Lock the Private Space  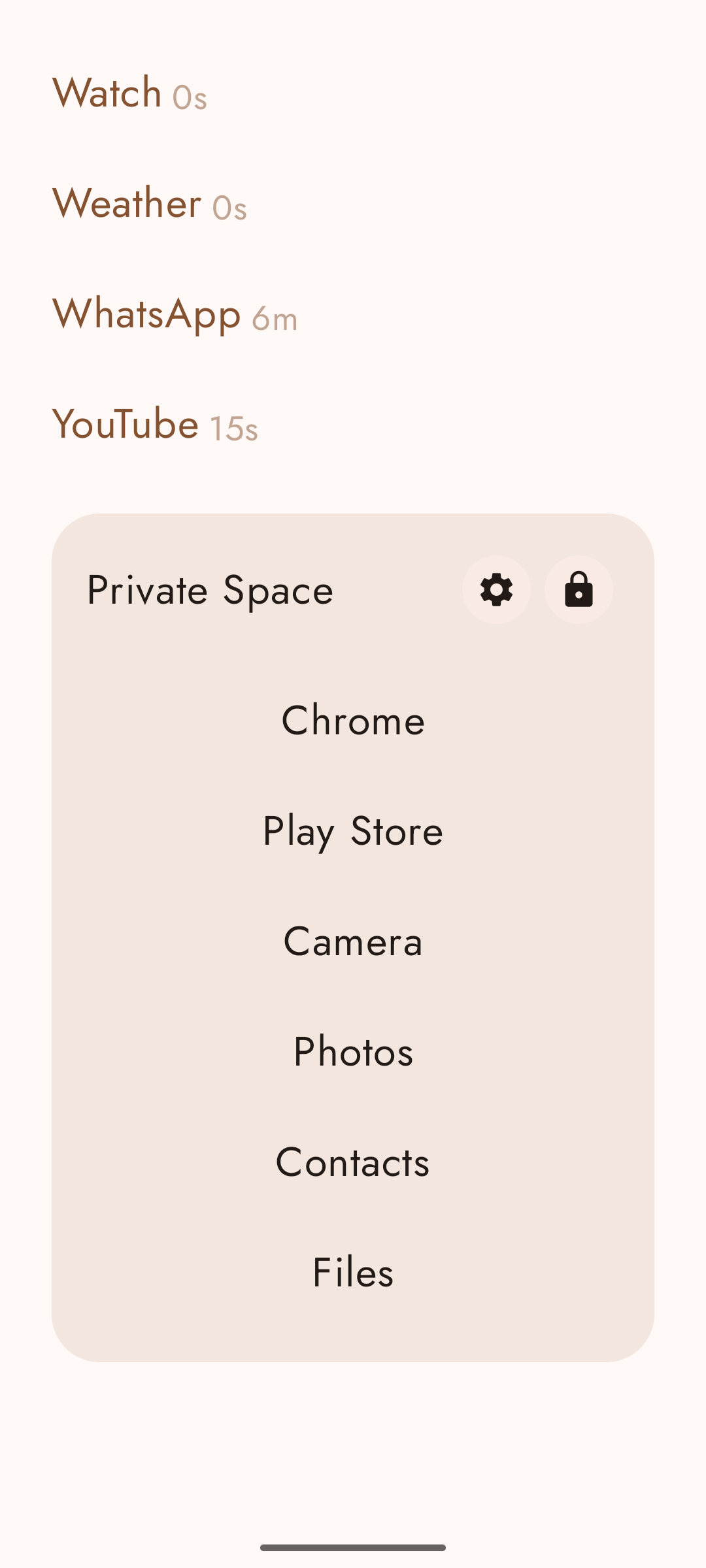pos(579,589)
